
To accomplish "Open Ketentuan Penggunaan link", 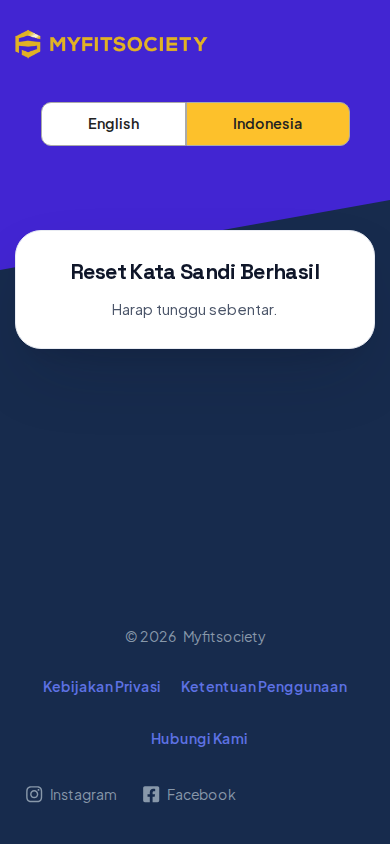I will click(x=264, y=687).
